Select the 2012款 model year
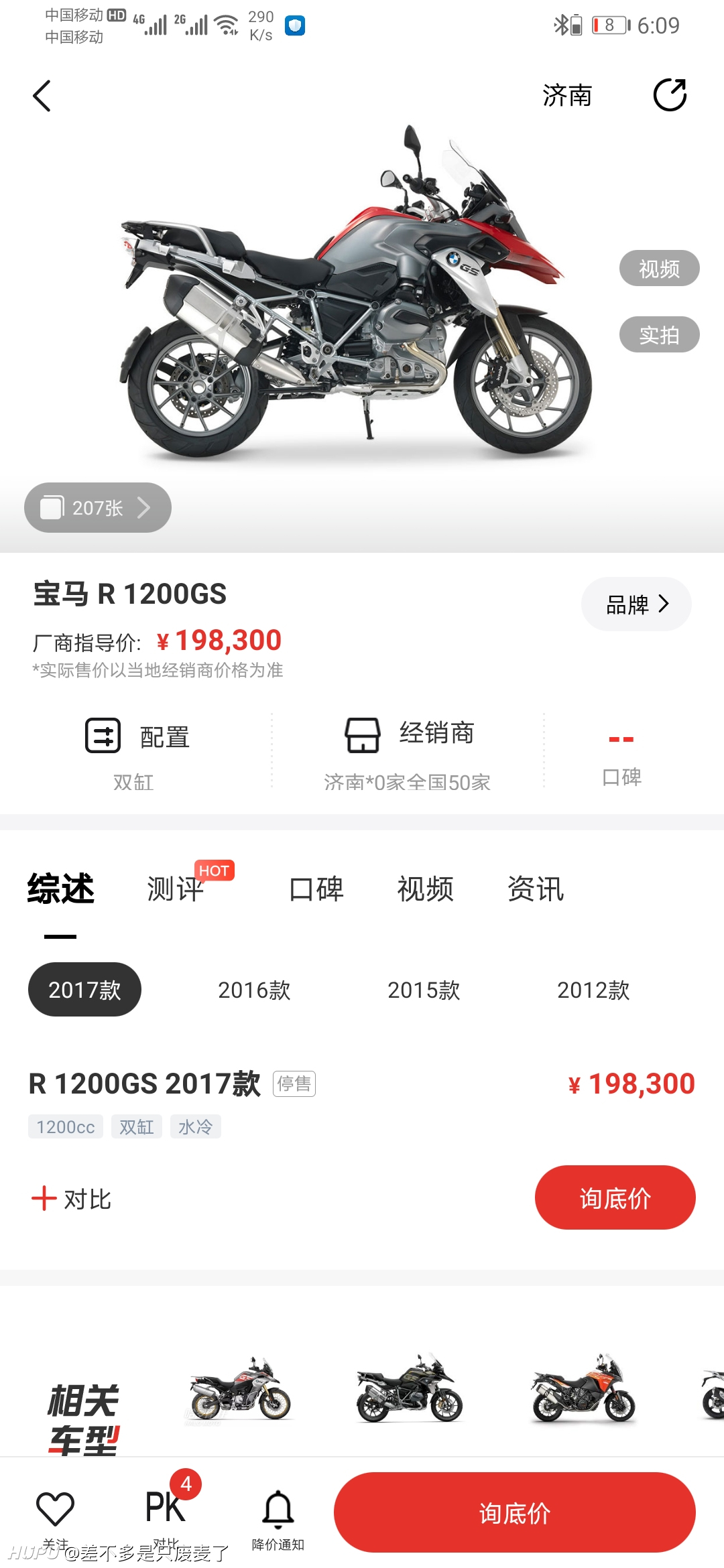The image size is (724, 1568). [593, 990]
